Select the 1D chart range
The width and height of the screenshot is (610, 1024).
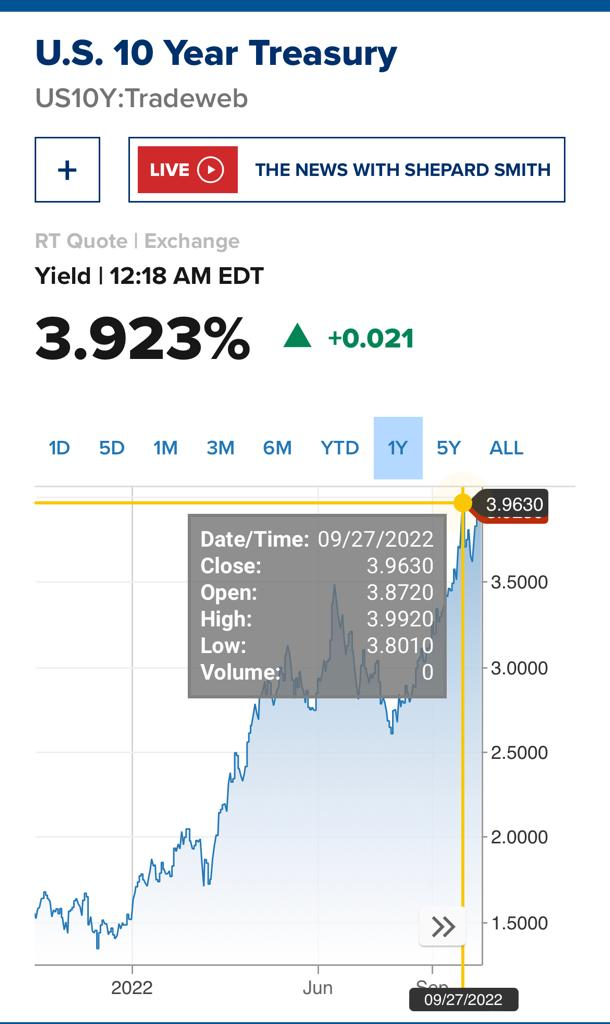click(x=59, y=448)
